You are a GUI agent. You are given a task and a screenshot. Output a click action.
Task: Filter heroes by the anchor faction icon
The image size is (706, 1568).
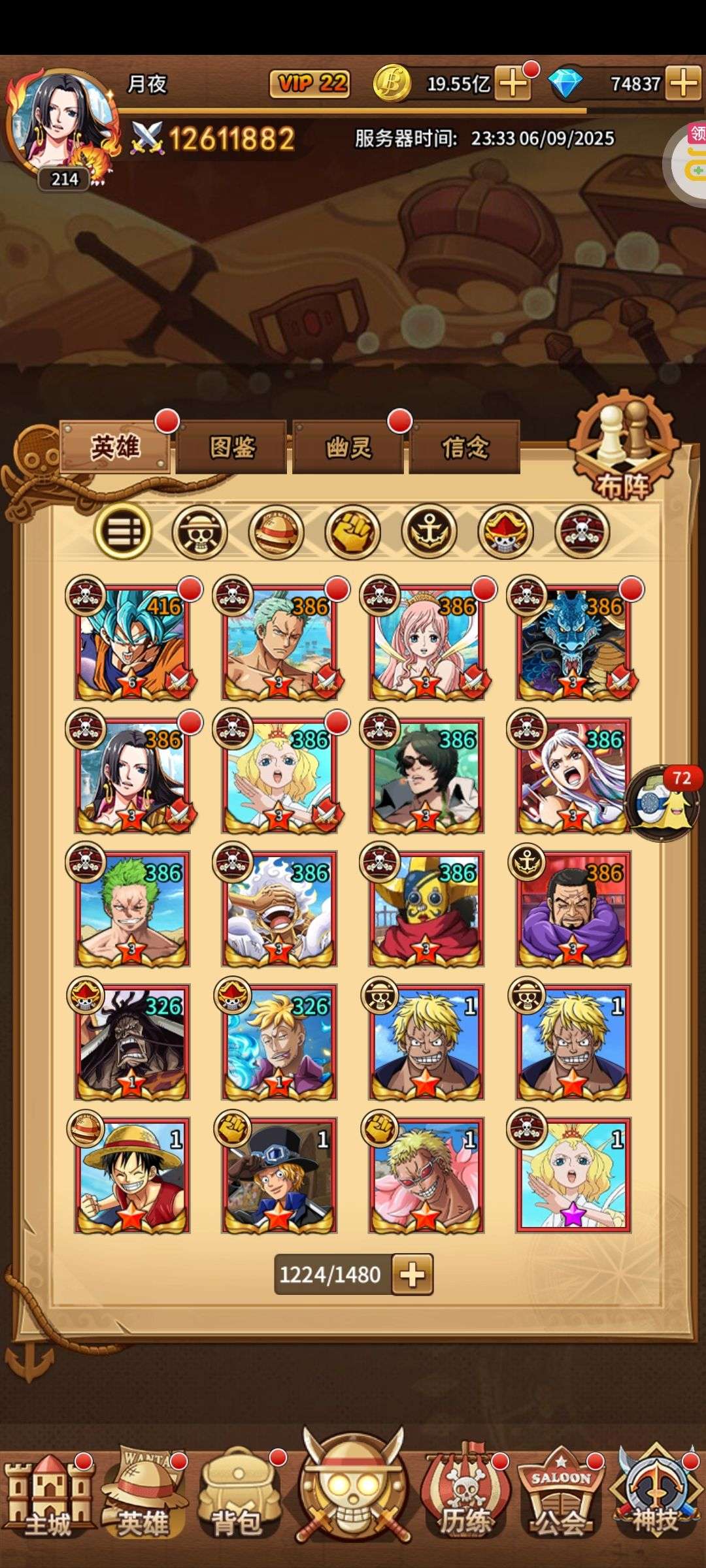click(x=429, y=532)
